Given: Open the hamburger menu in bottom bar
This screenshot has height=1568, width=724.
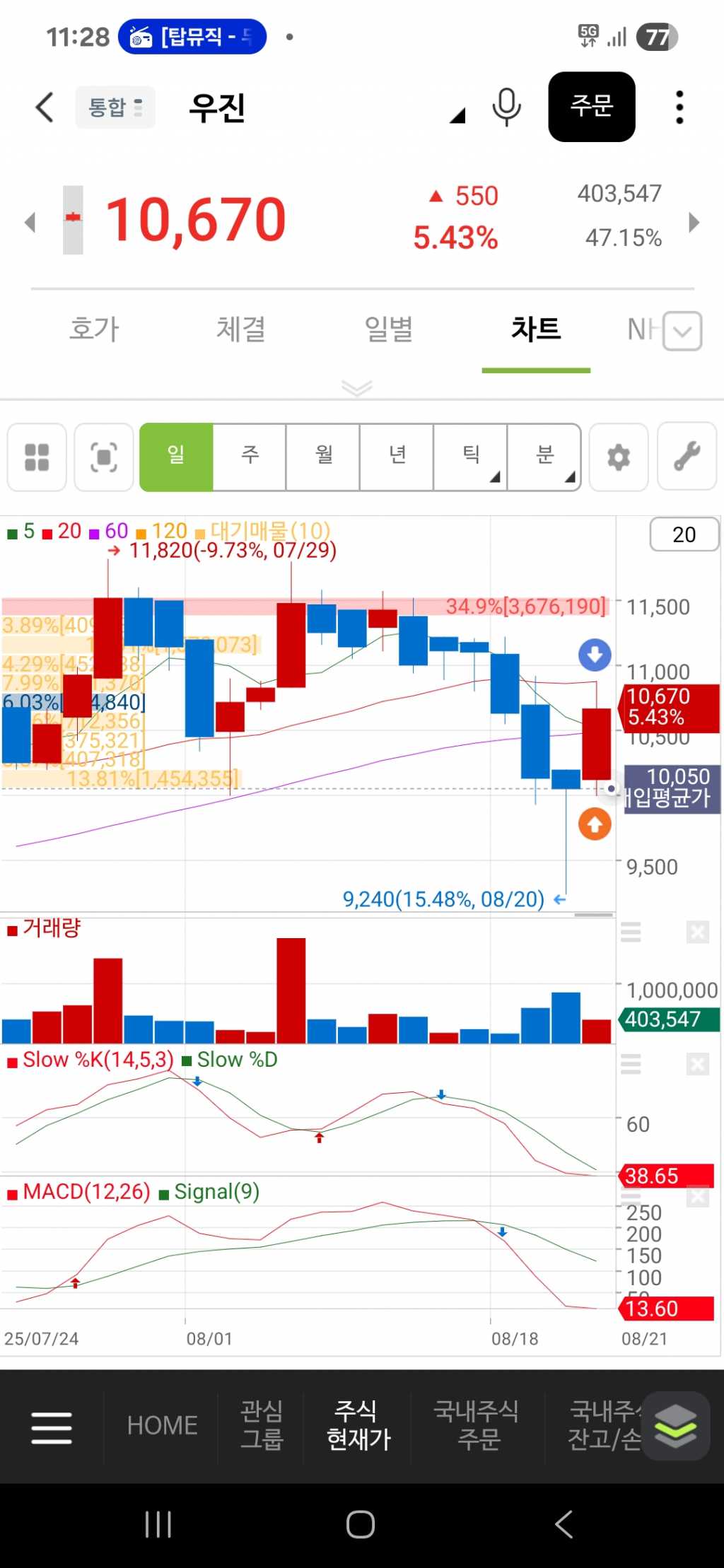Looking at the screenshot, I should point(52,1427).
